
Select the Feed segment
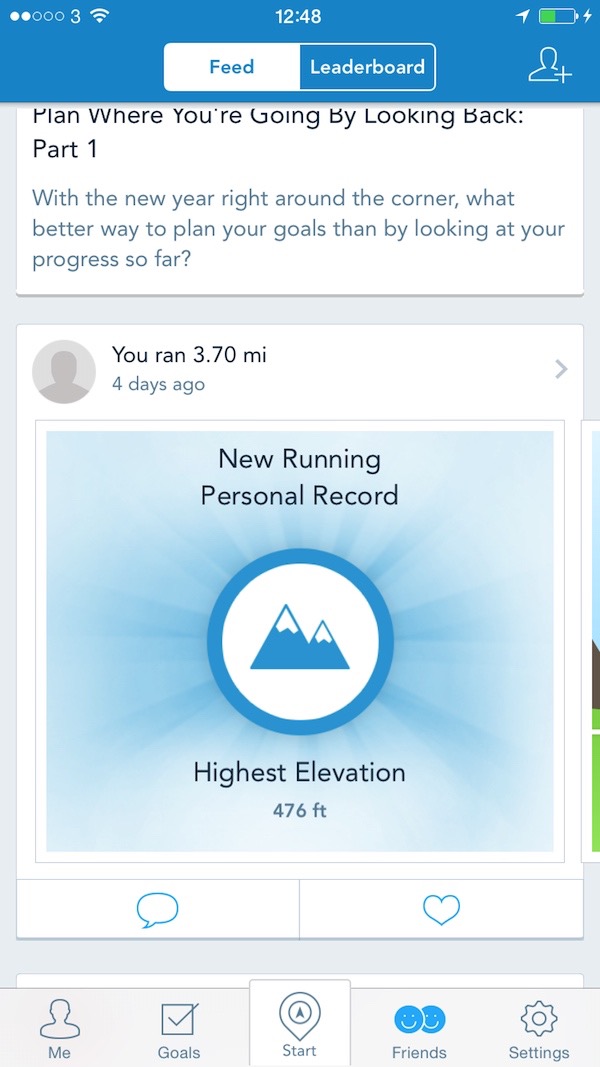[232, 68]
